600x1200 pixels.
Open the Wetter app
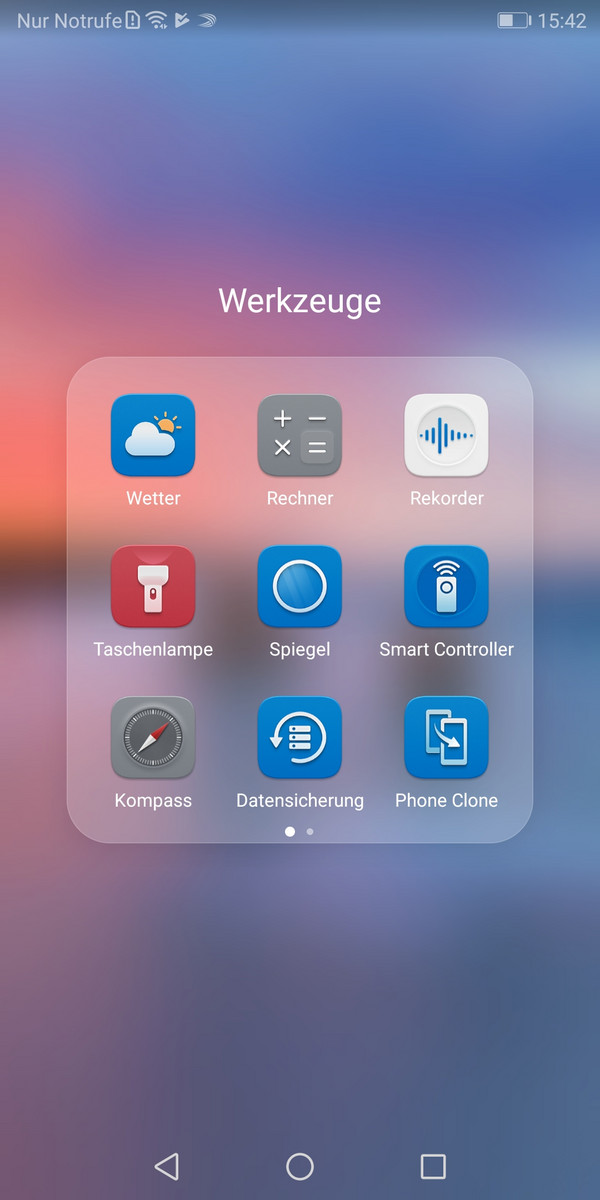click(x=153, y=436)
